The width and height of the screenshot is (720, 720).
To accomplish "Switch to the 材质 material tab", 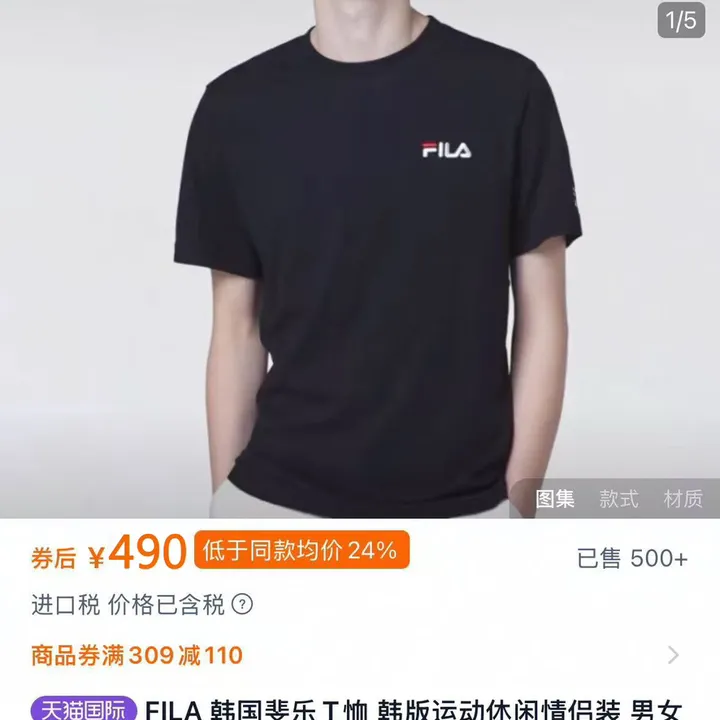I will pyautogui.click(x=683, y=499).
